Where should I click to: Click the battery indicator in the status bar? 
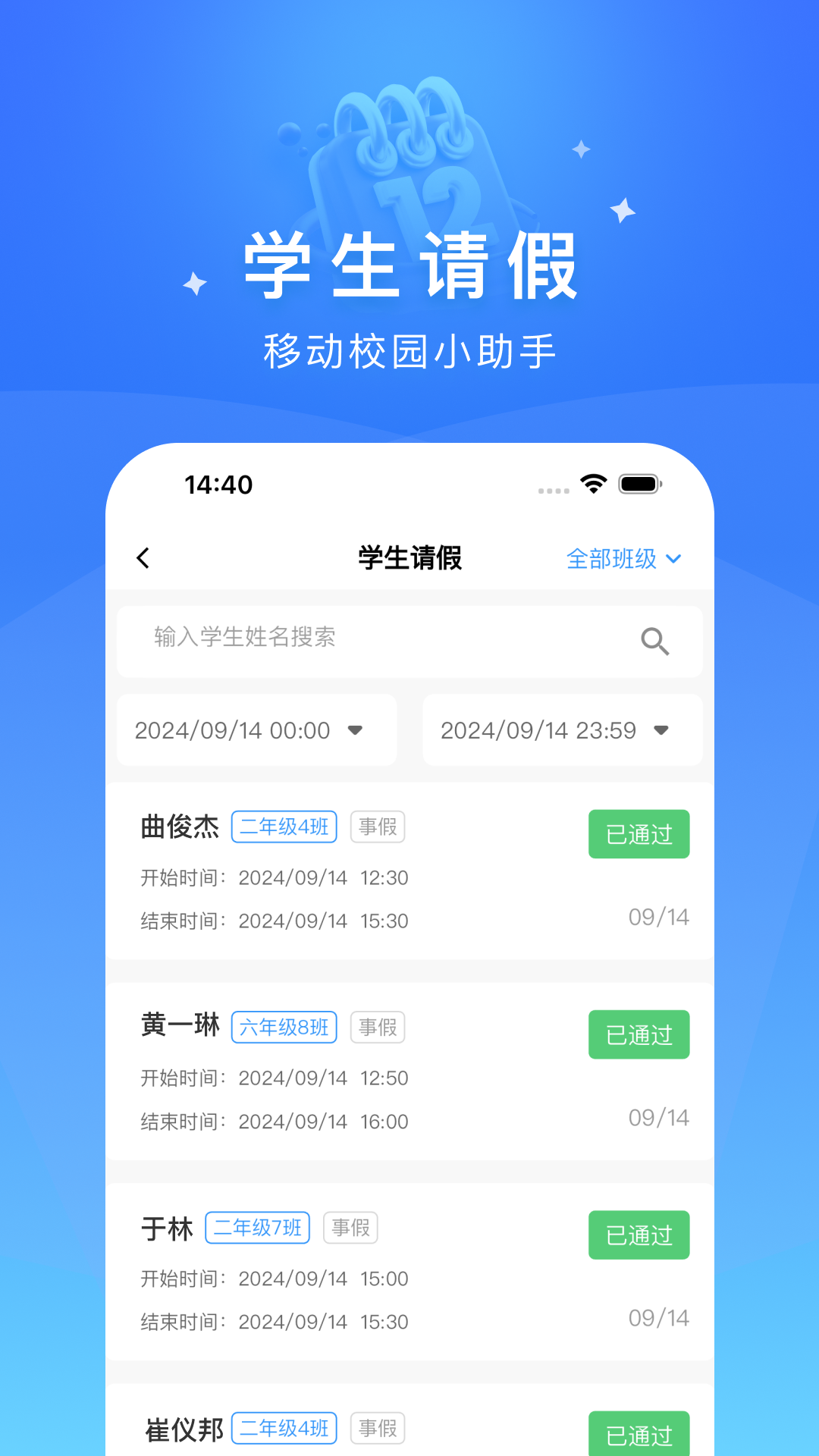click(x=639, y=482)
